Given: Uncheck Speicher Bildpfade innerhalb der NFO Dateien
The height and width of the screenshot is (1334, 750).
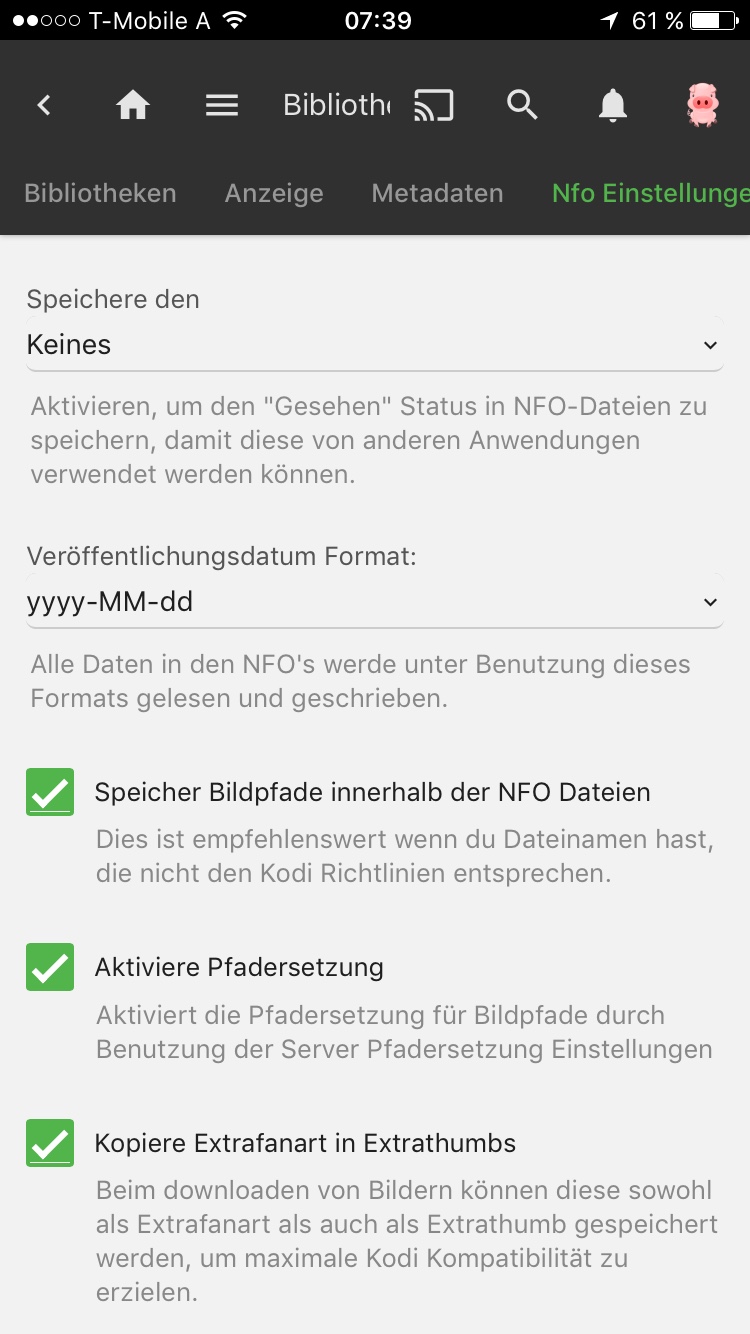Looking at the screenshot, I should pyautogui.click(x=50, y=792).
